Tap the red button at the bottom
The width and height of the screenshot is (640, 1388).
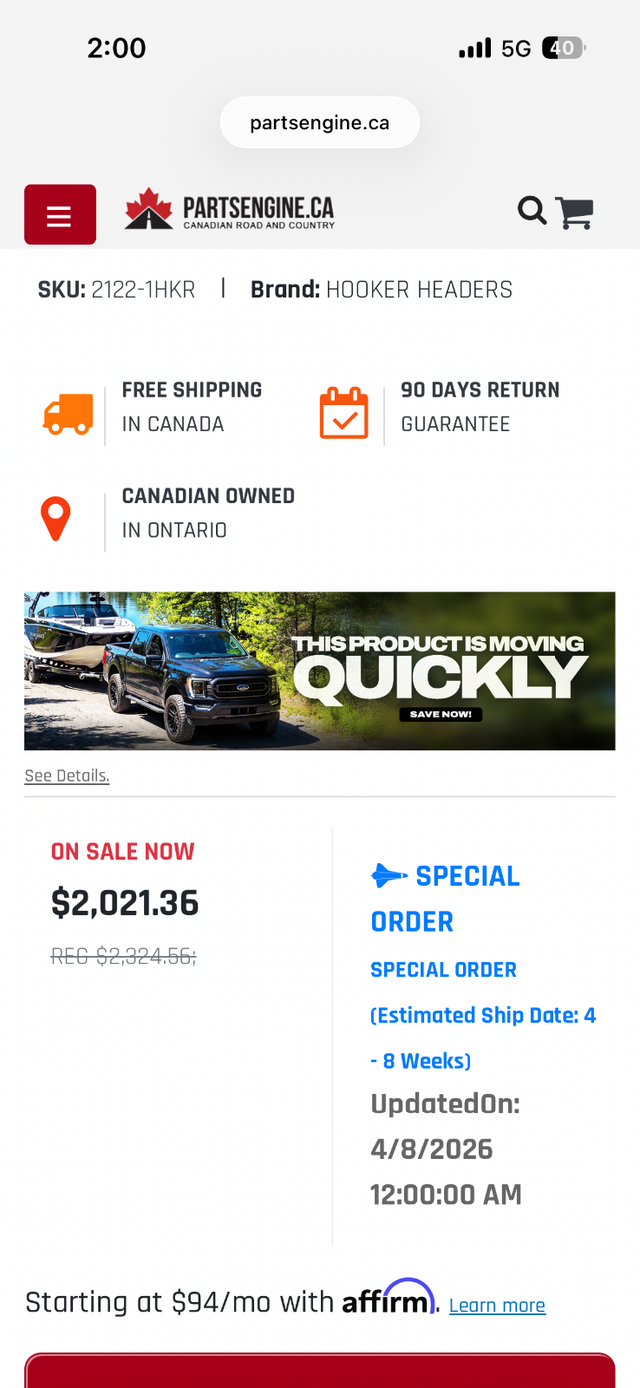coord(320,1372)
